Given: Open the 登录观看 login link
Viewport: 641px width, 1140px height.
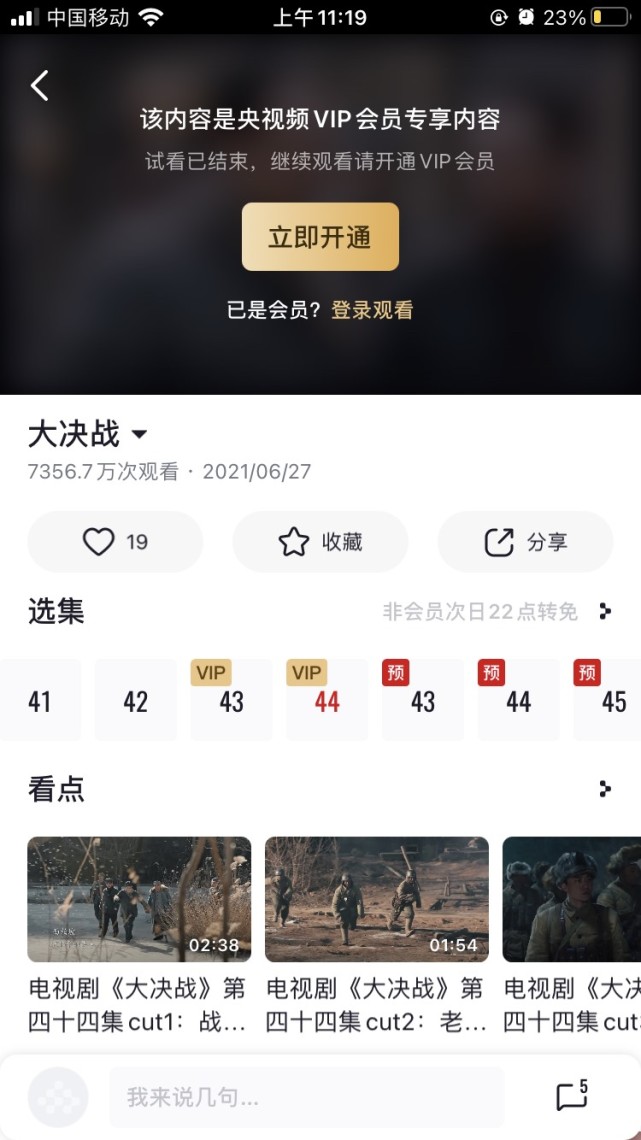Looking at the screenshot, I should click(372, 310).
